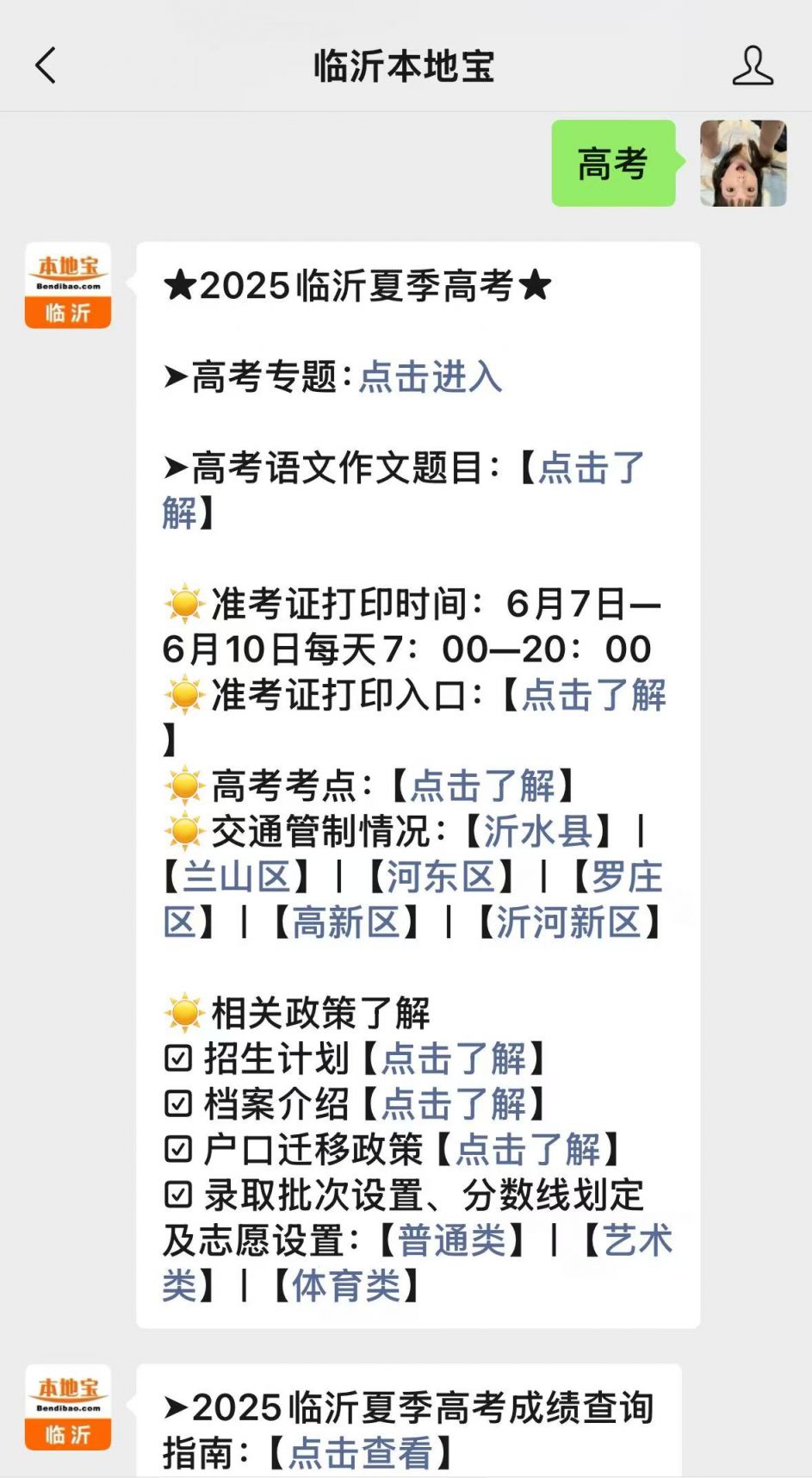View 高新区 traffic control info
Screen dimensions: 812x1478
346,922
